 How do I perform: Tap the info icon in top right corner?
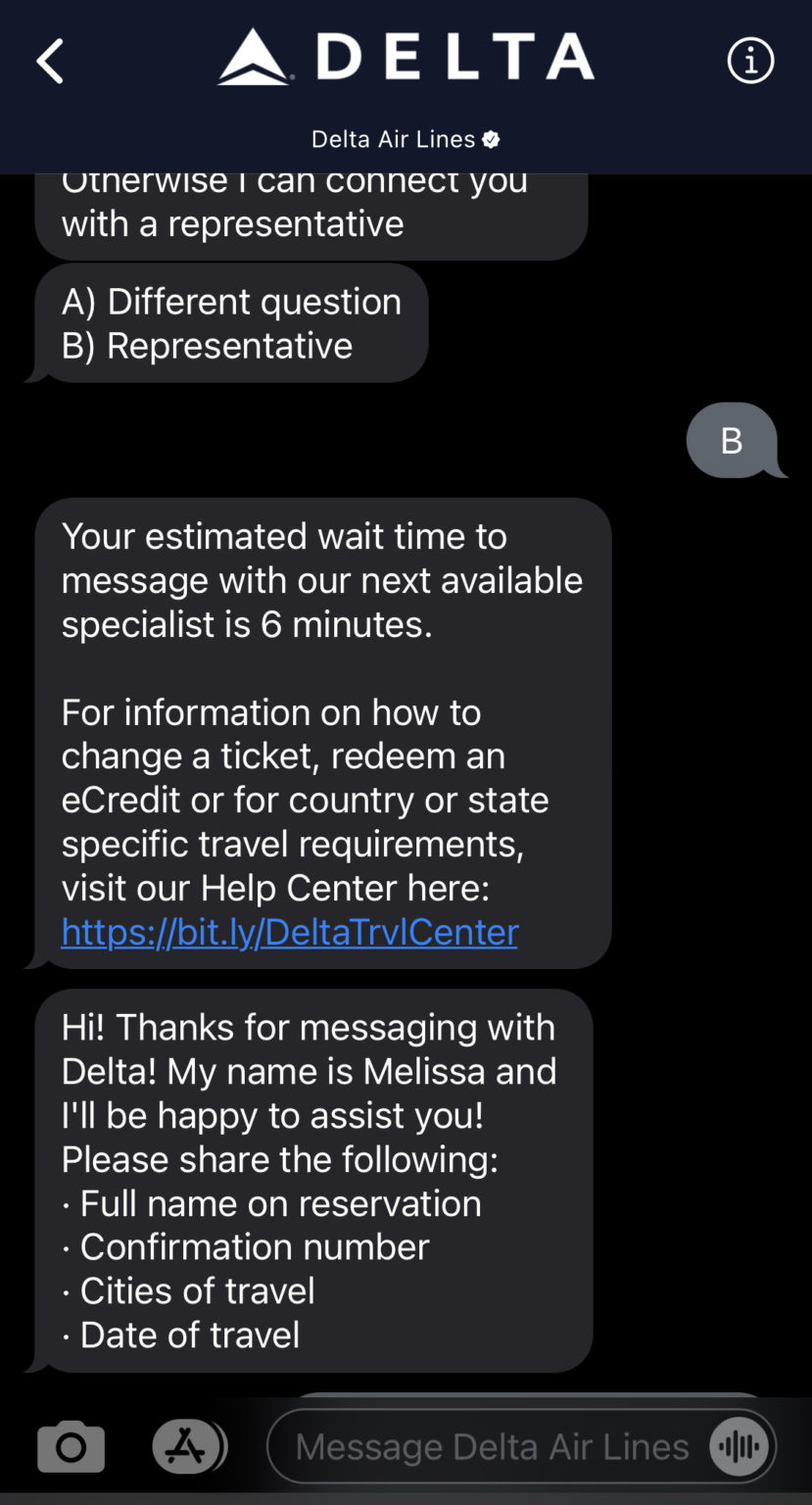point(749,61)
